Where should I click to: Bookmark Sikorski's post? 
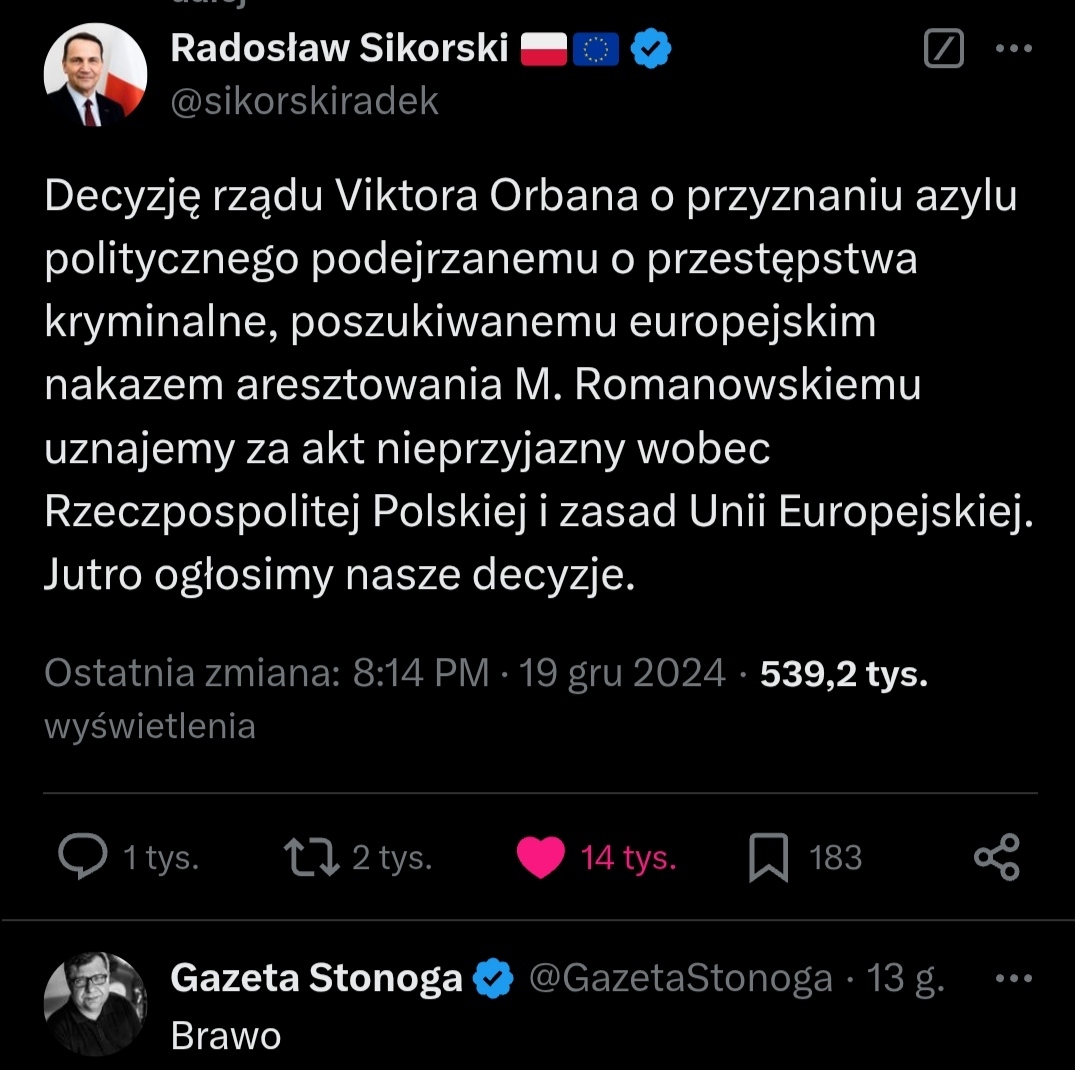pyautogui.click(x=769, y=858)
